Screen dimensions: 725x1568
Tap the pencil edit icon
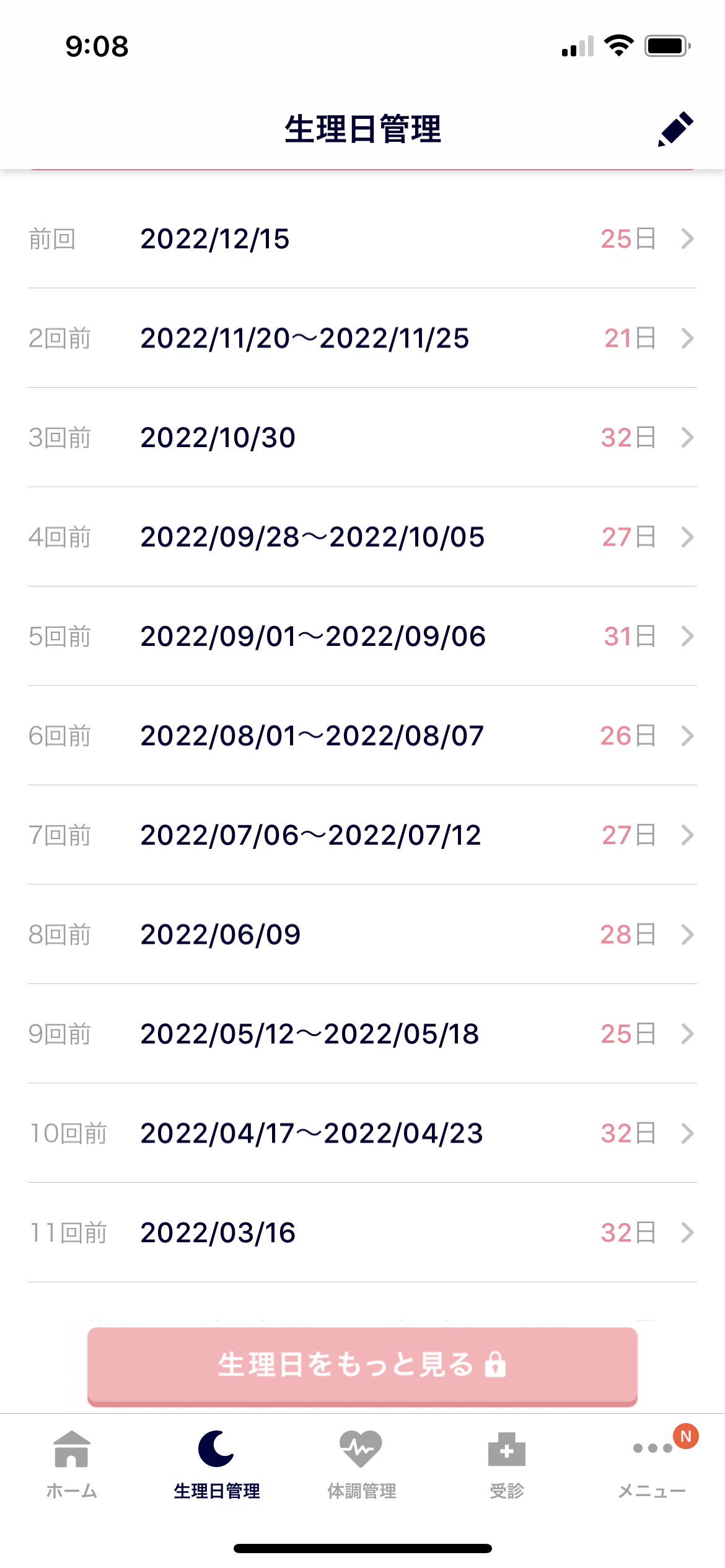tap(675, 129)
